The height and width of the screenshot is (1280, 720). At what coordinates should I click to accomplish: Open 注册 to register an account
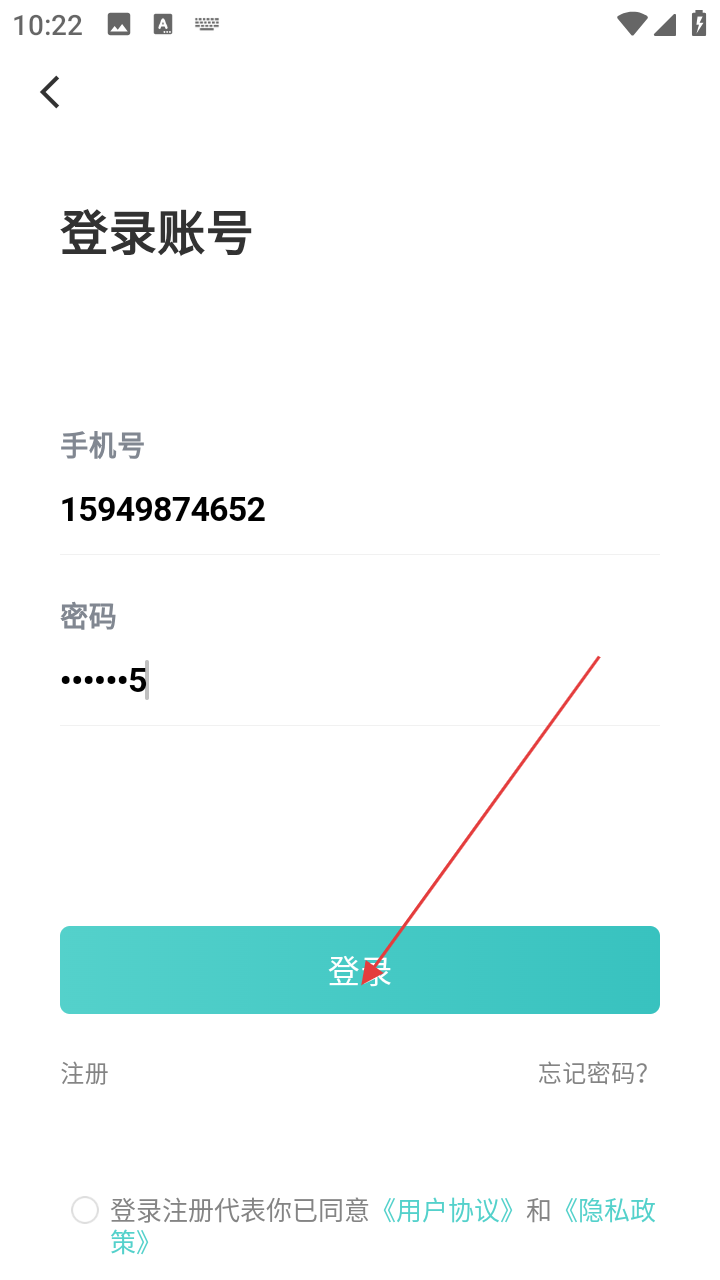84,1074
